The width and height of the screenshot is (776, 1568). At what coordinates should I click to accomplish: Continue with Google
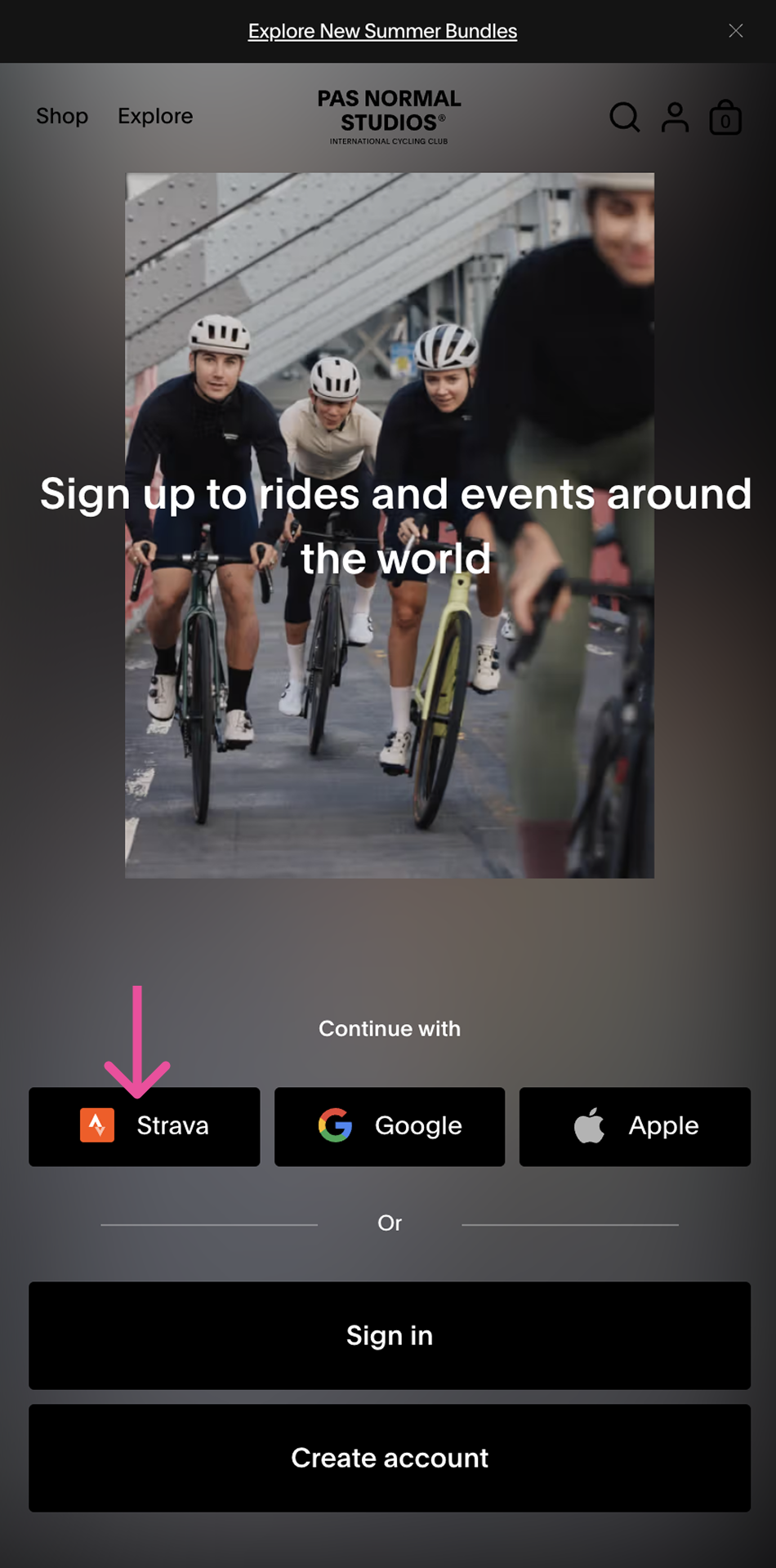pyautogui.click(x=390, y=1126)
